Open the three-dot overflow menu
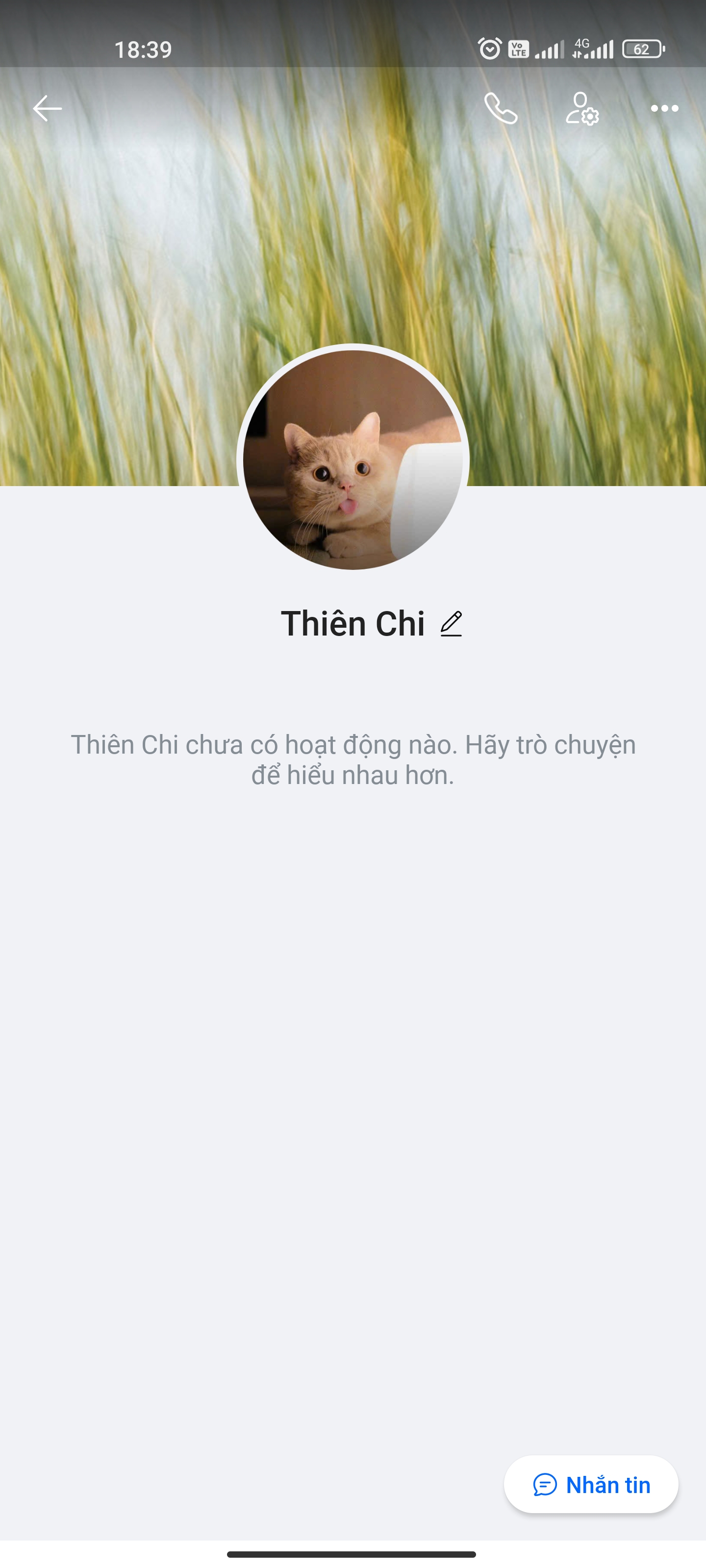This screenshot has width=706, height=1568. pyautogui.click(x=664, y=109)
